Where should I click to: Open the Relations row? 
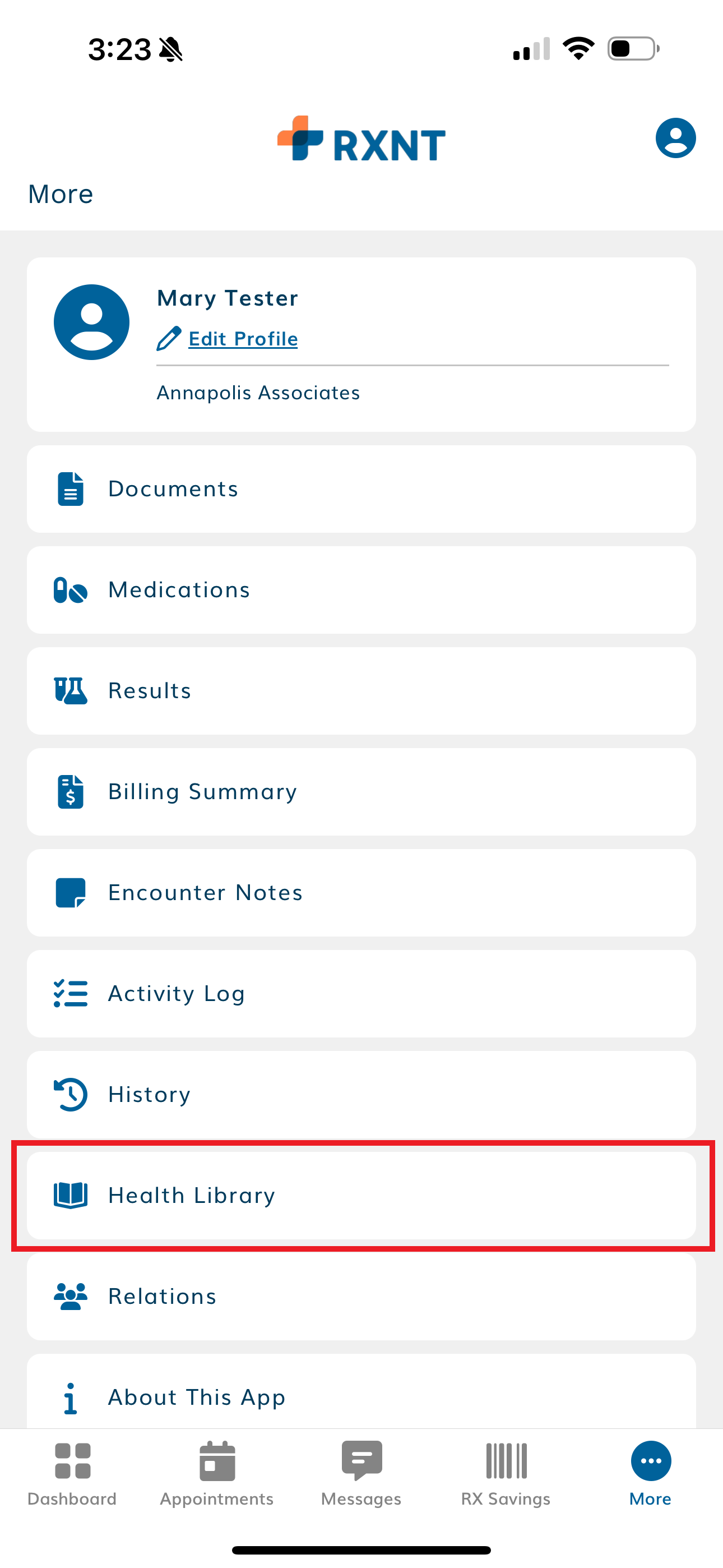[361, 1297]
